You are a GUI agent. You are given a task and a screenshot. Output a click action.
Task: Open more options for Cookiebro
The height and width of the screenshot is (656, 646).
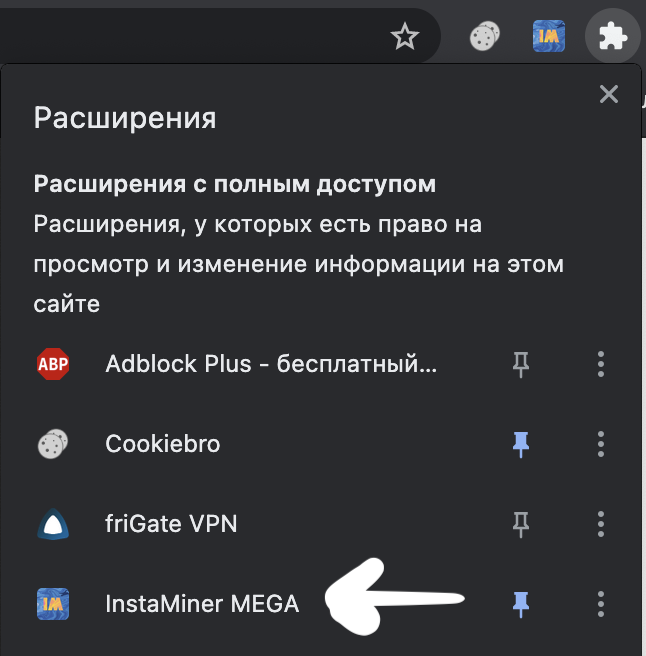click(x=601, y=443)
